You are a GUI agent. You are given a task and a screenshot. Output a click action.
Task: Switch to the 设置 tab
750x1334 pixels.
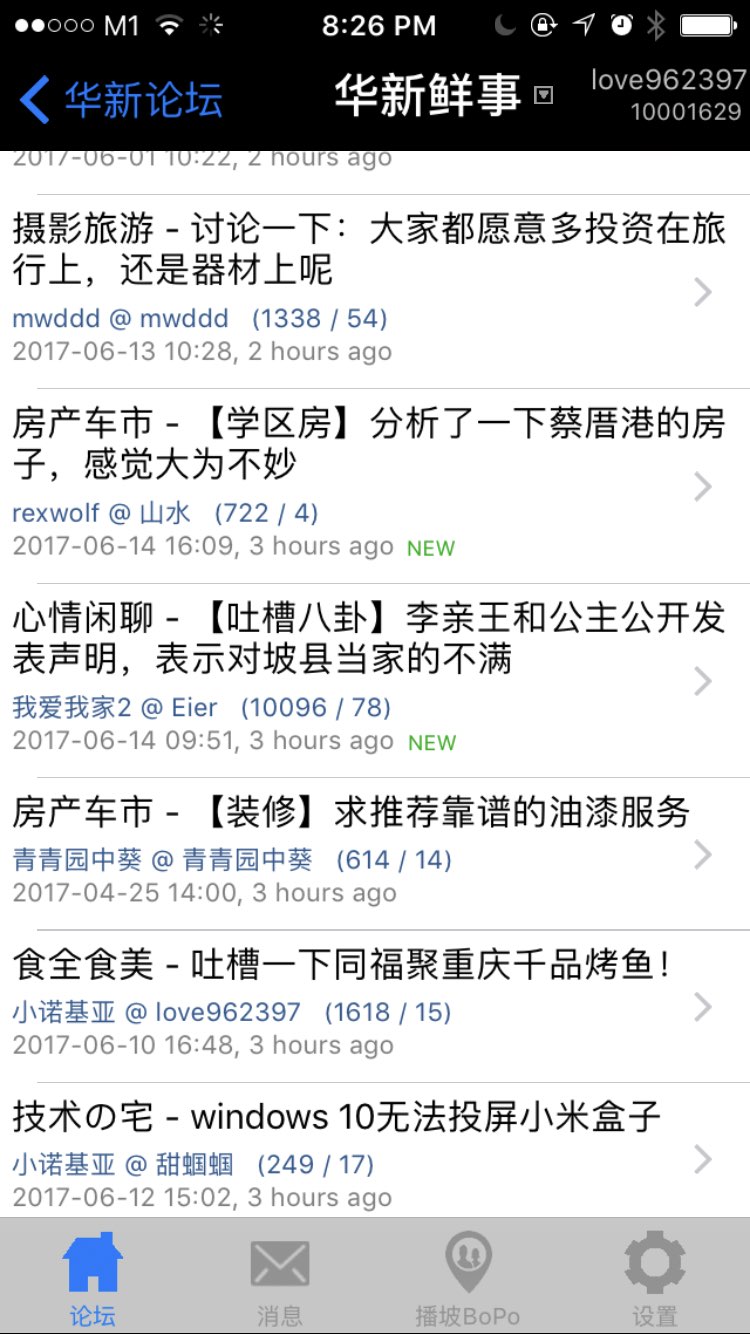[655, 1278]
